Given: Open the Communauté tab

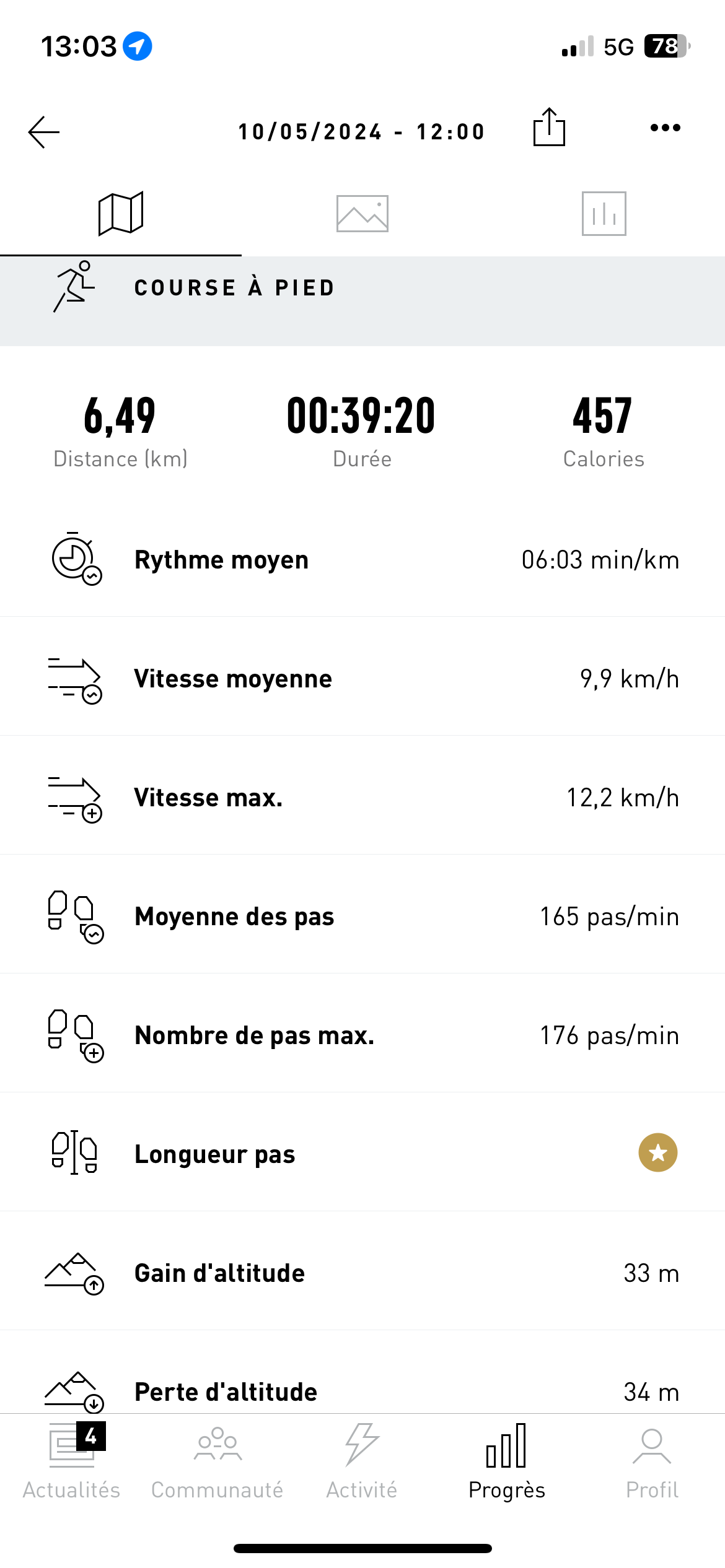Looking at the screenshot, I should click(x=217, y=1461).
